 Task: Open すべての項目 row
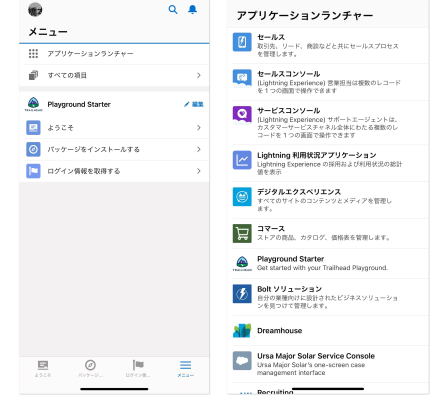(114, 75)
